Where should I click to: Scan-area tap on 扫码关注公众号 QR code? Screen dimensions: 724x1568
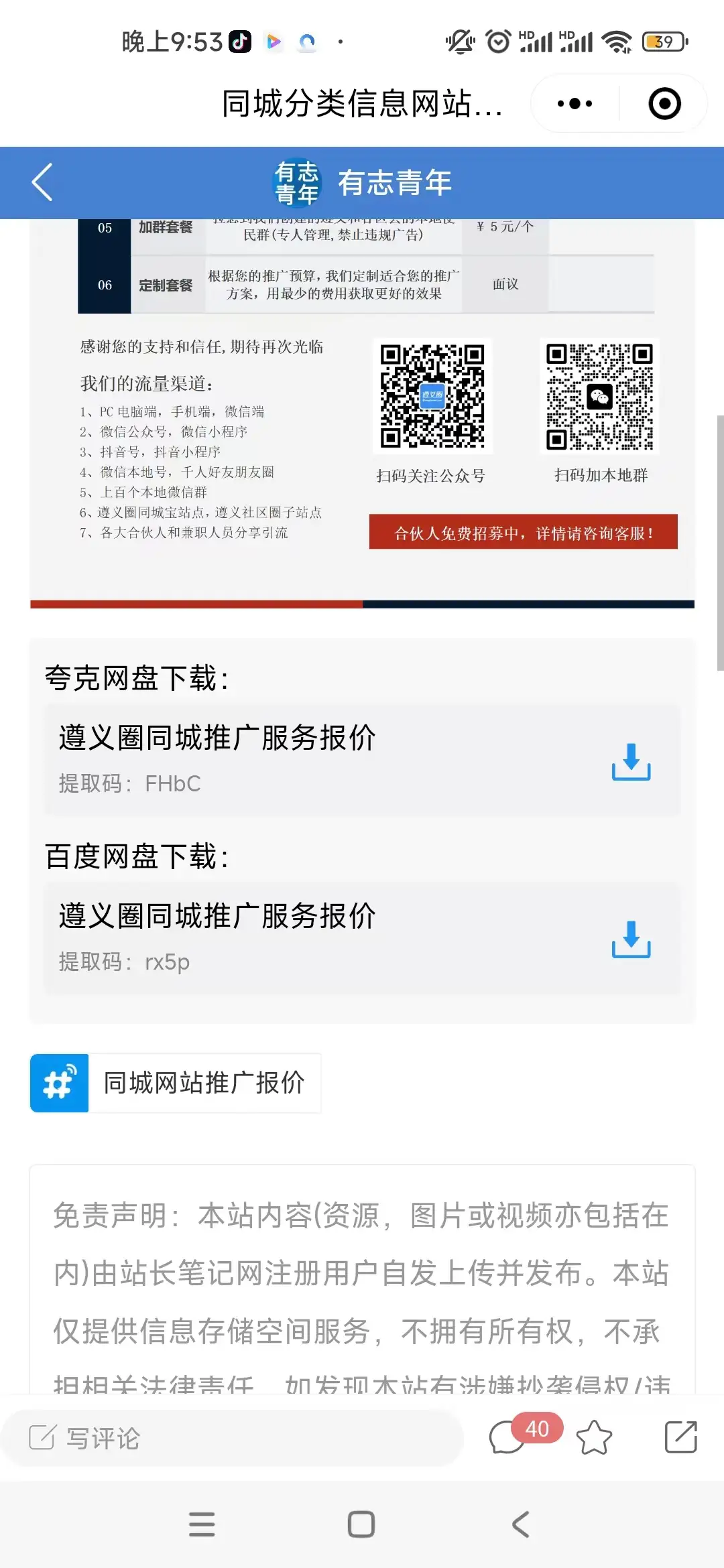tap(432, 397)
